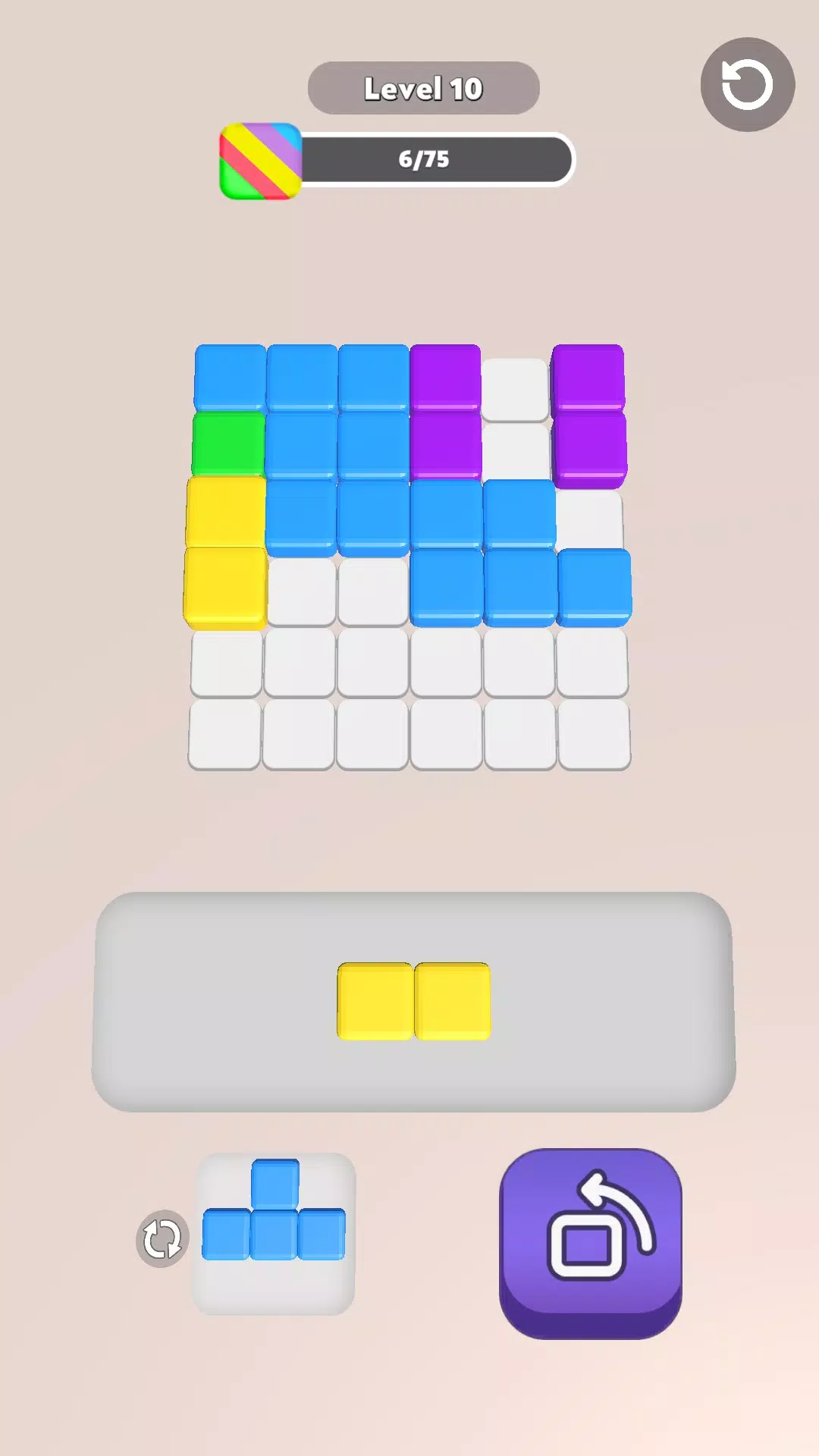Select the yellow two-block piece in tray
Viewport: 819px width, 1456px height.
pyautogui.click(x=413, y=1001)
